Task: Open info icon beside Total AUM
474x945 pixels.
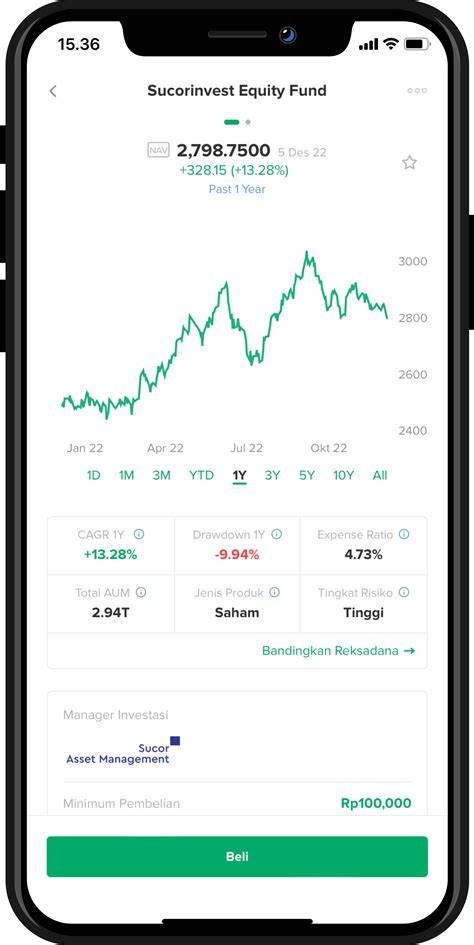Action: tap(141, 592)
